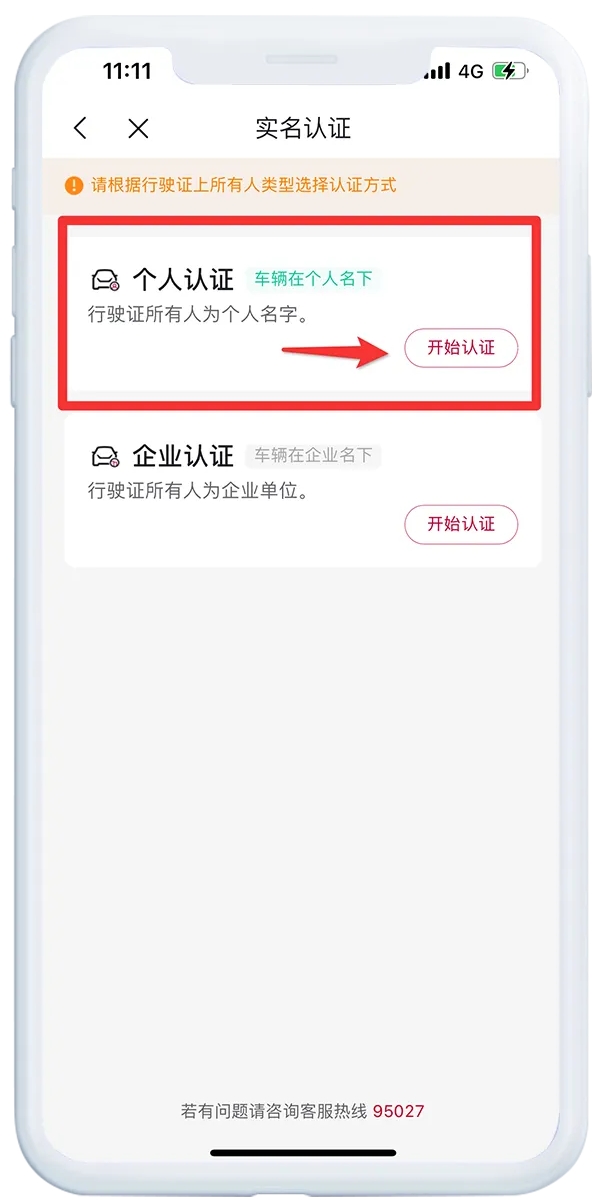600x1204 pixels.
Task: Go back using the top-left arrow
Action: pyautogui.click(x=81, y=128)
